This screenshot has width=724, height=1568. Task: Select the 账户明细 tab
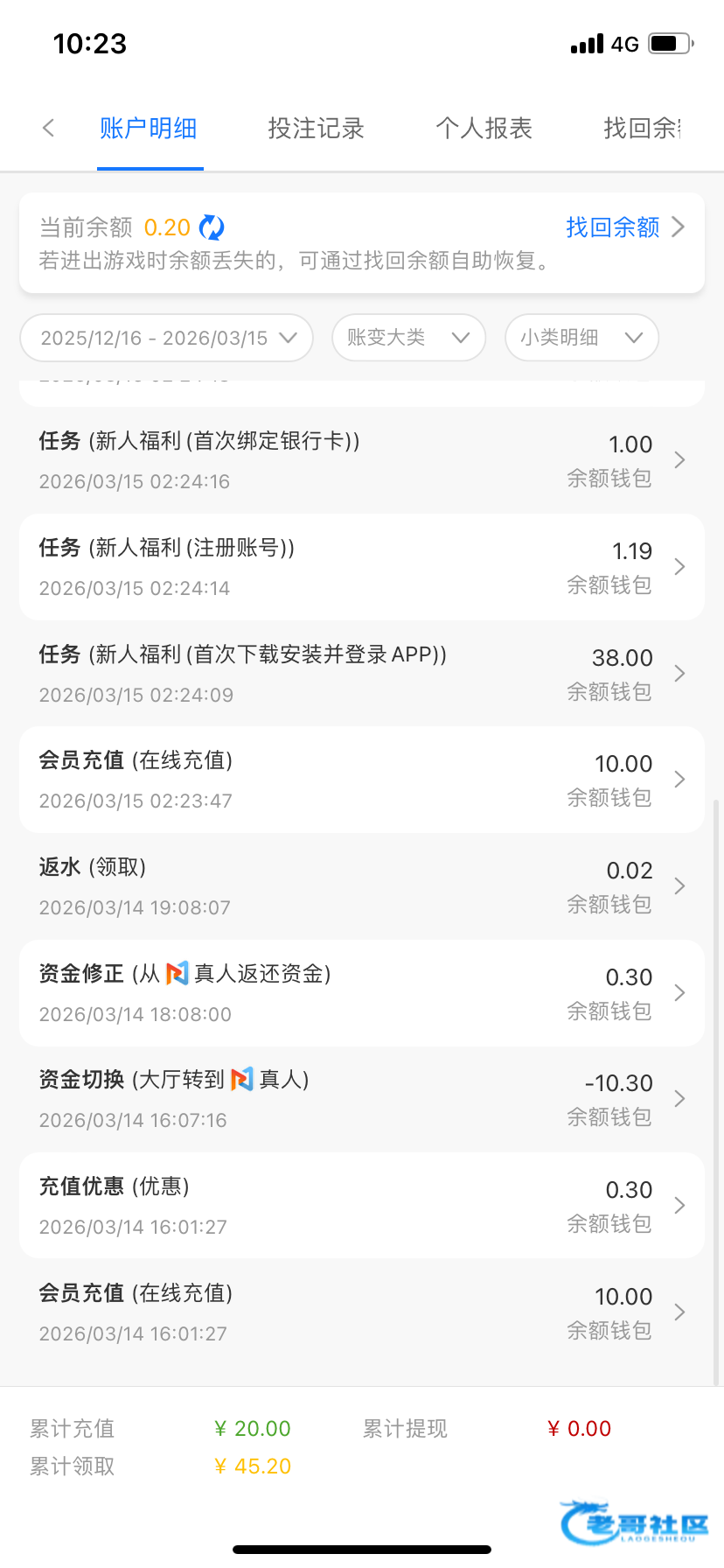[149, 129]
